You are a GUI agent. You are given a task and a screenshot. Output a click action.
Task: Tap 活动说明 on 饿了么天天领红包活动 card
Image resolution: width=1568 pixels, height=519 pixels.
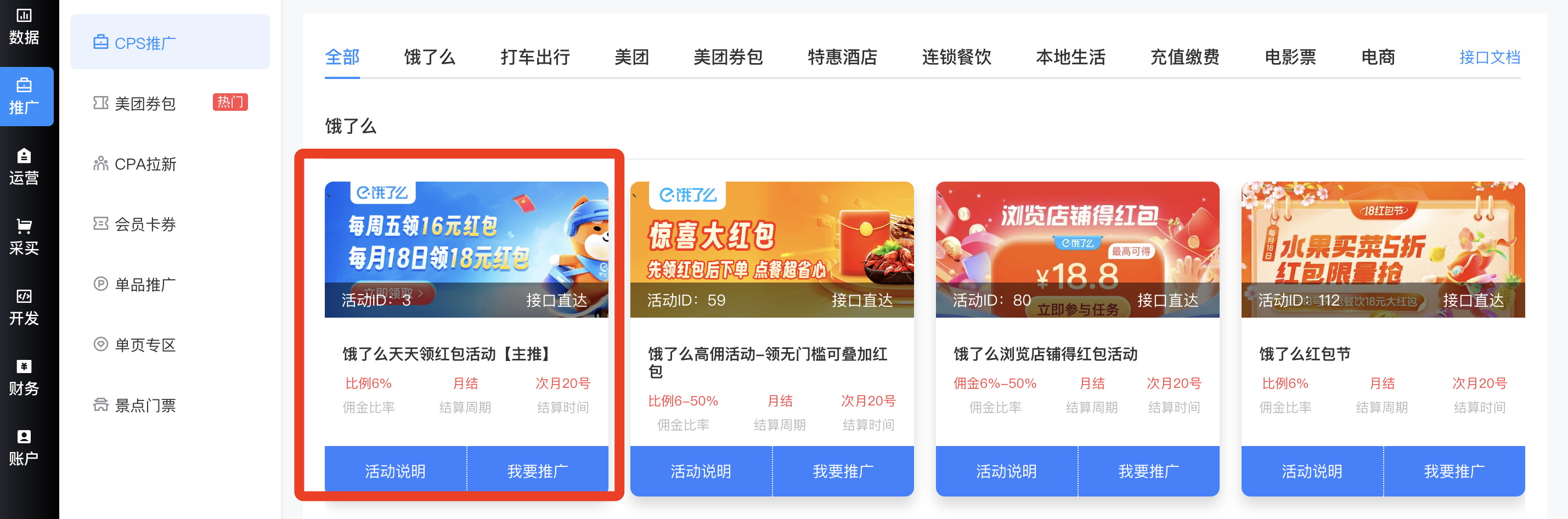pos(395,471)
